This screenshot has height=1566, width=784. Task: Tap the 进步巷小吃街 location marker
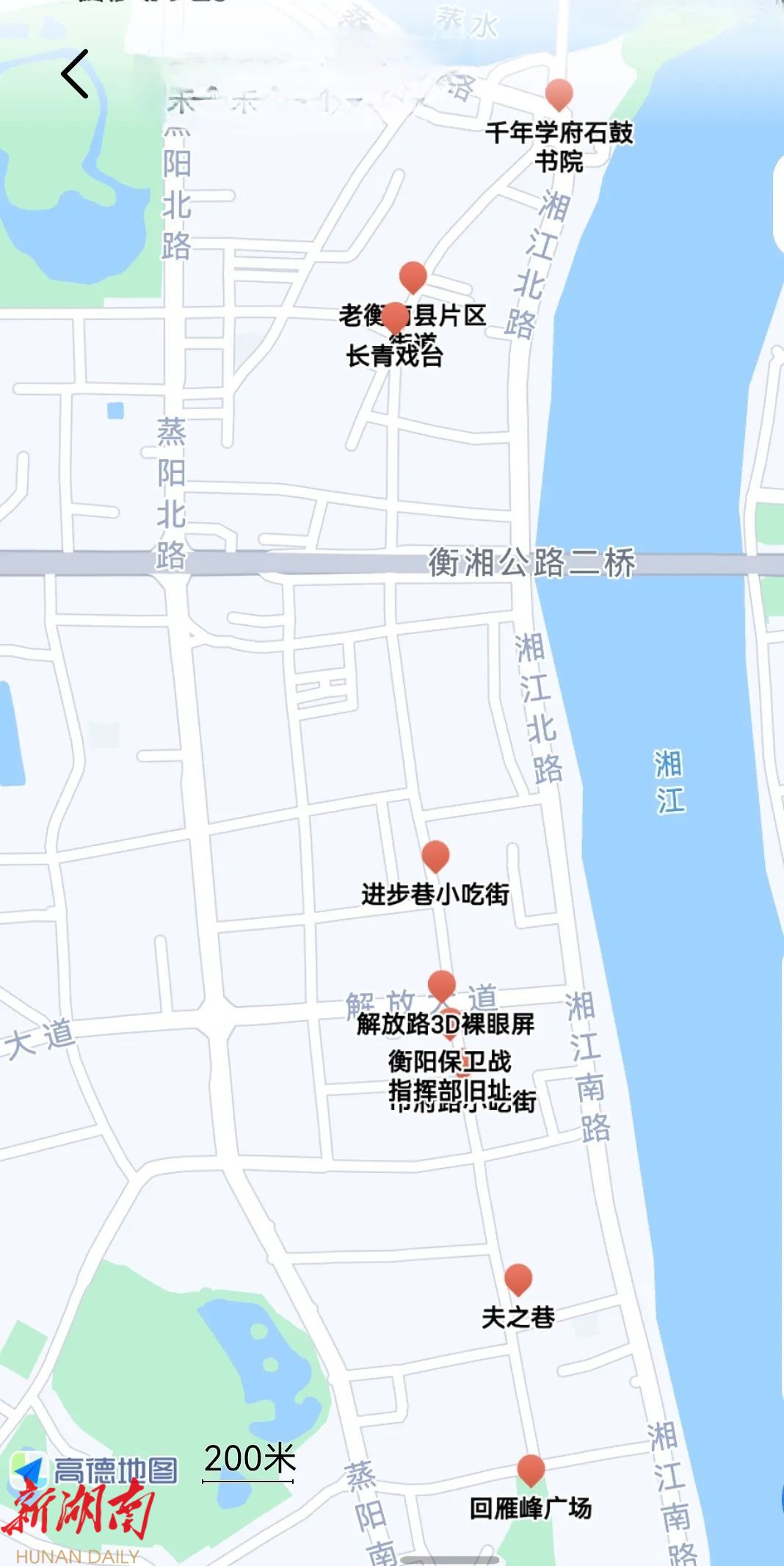pos(435,856)
